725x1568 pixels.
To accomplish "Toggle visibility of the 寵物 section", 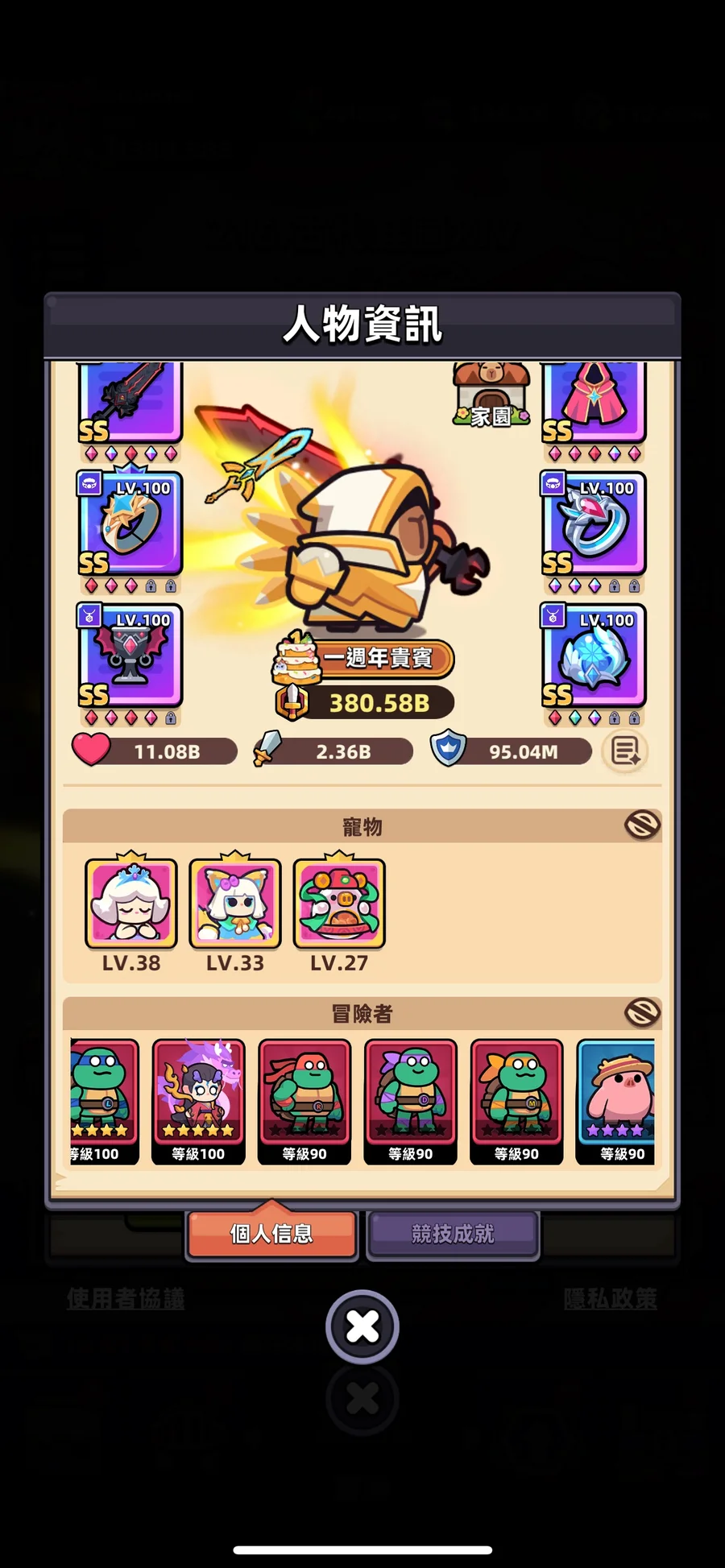I will [642, 825].
